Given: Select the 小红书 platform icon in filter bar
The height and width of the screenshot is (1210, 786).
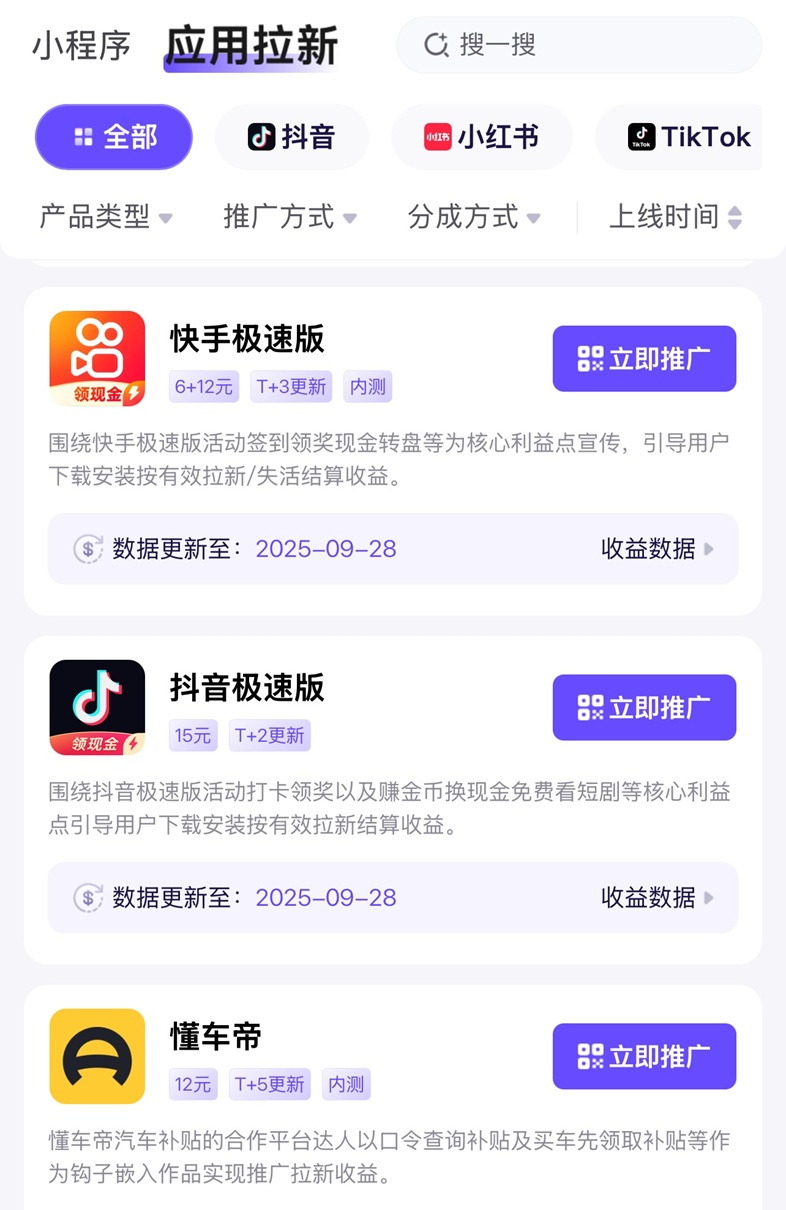Looking at the screenshot, I should pos(433,136).
